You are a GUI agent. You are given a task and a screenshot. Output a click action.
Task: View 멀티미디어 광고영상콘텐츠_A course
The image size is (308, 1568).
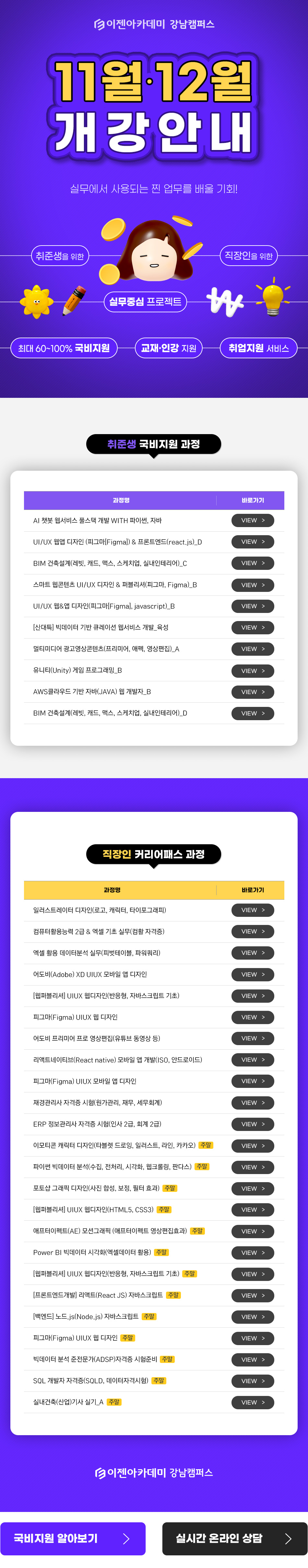[253, 649]
